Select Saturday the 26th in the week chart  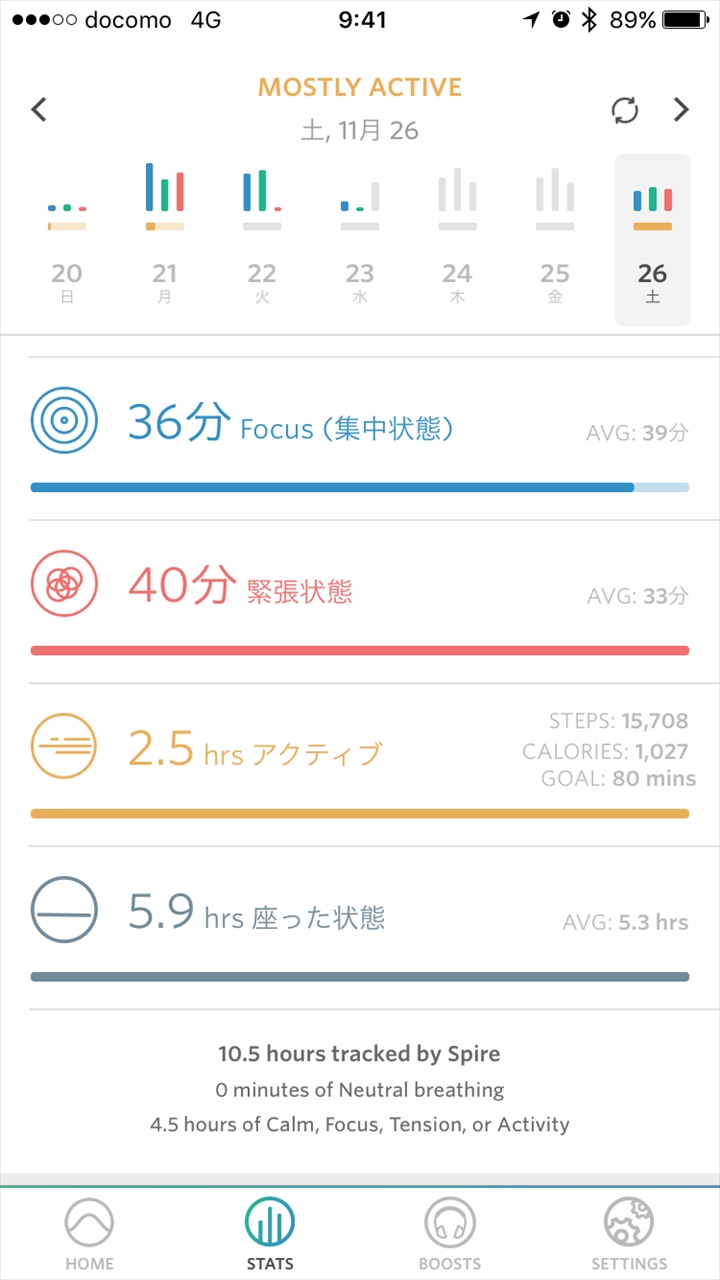click(652, 240)
